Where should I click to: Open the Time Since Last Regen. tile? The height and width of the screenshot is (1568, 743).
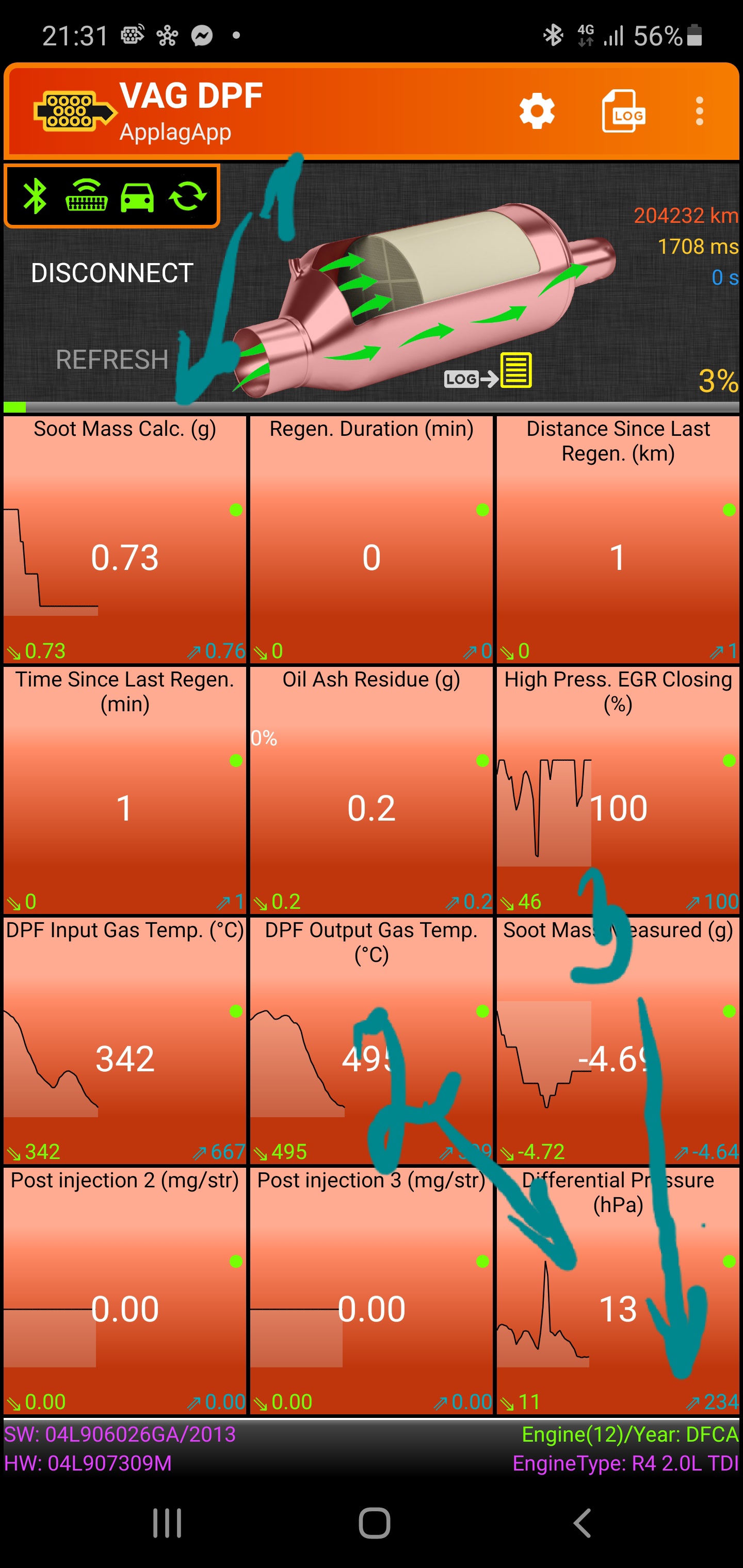125,790
